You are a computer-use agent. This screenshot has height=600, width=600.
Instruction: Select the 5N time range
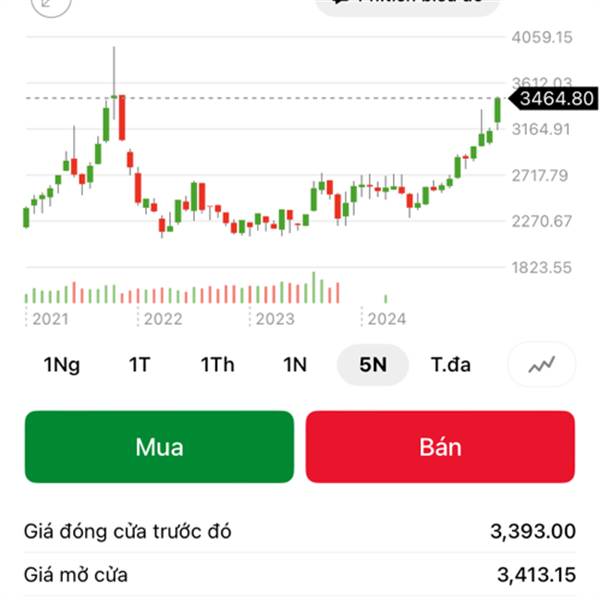point(372,365)
